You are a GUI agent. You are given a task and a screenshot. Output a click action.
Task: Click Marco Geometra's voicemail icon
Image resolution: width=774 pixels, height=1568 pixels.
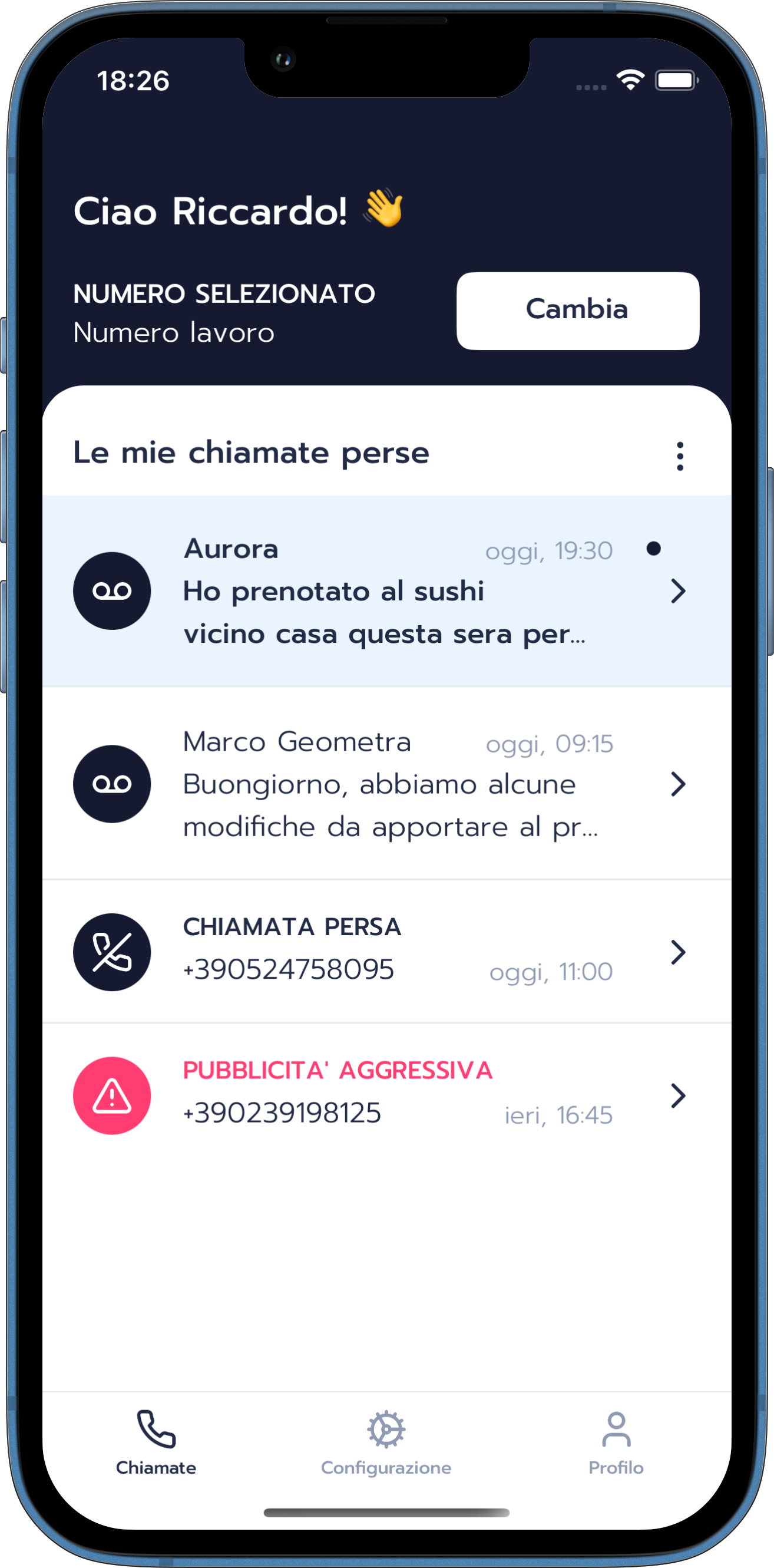[x=111, y=784]
